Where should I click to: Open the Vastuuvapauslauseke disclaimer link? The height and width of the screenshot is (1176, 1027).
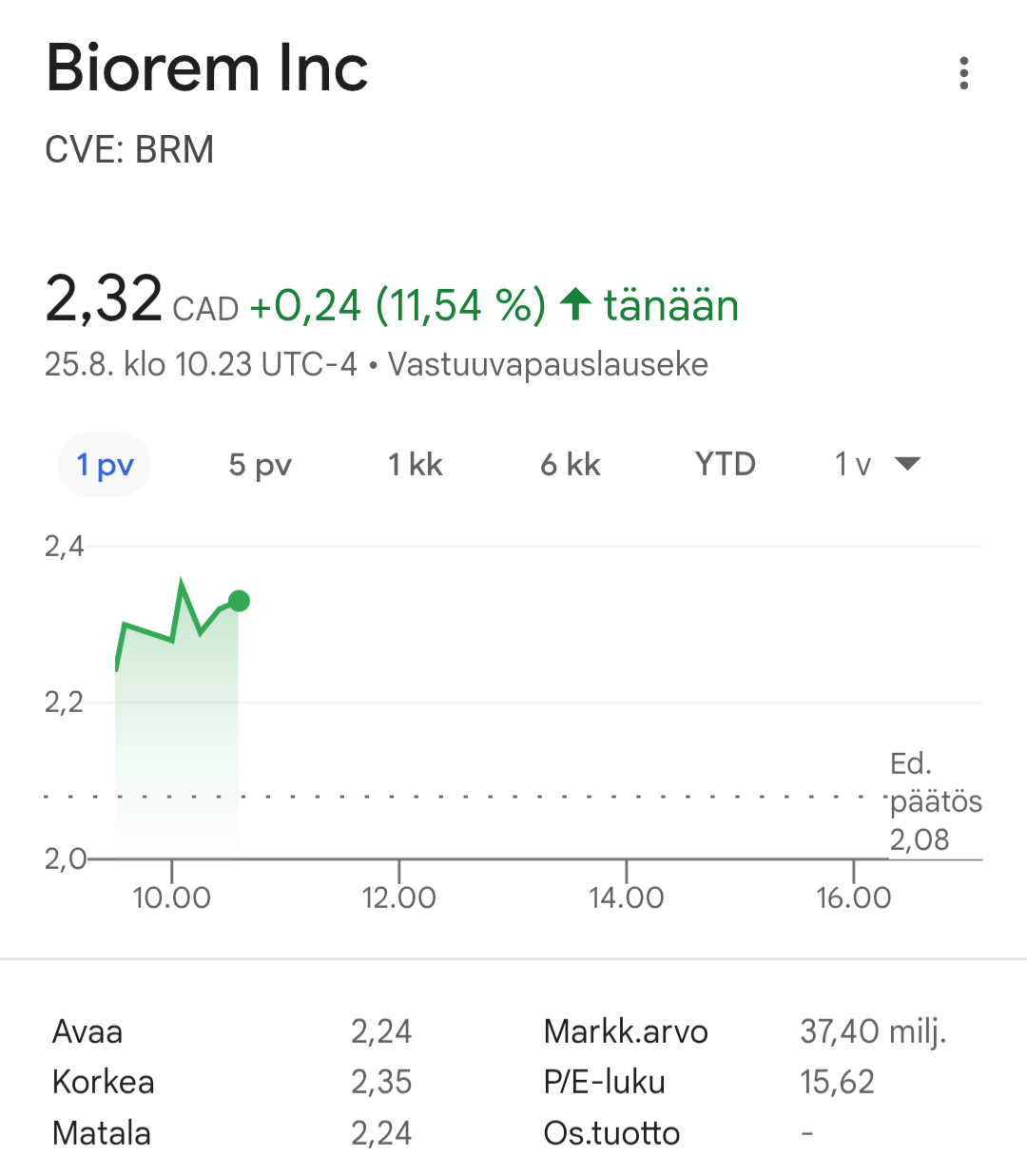(x=548, y=365)
